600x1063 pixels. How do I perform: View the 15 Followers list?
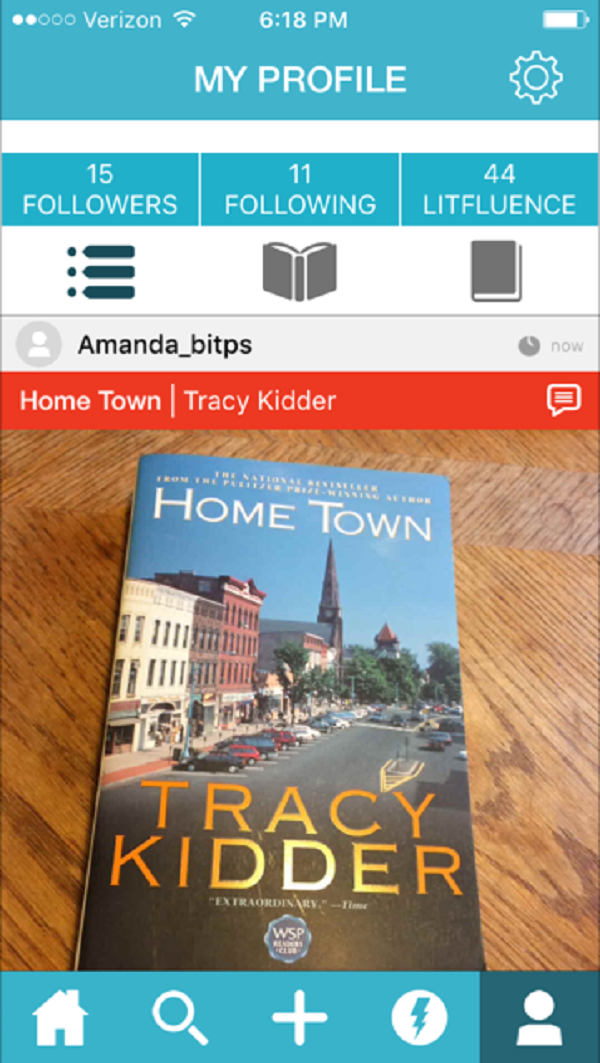coord(100,189)
